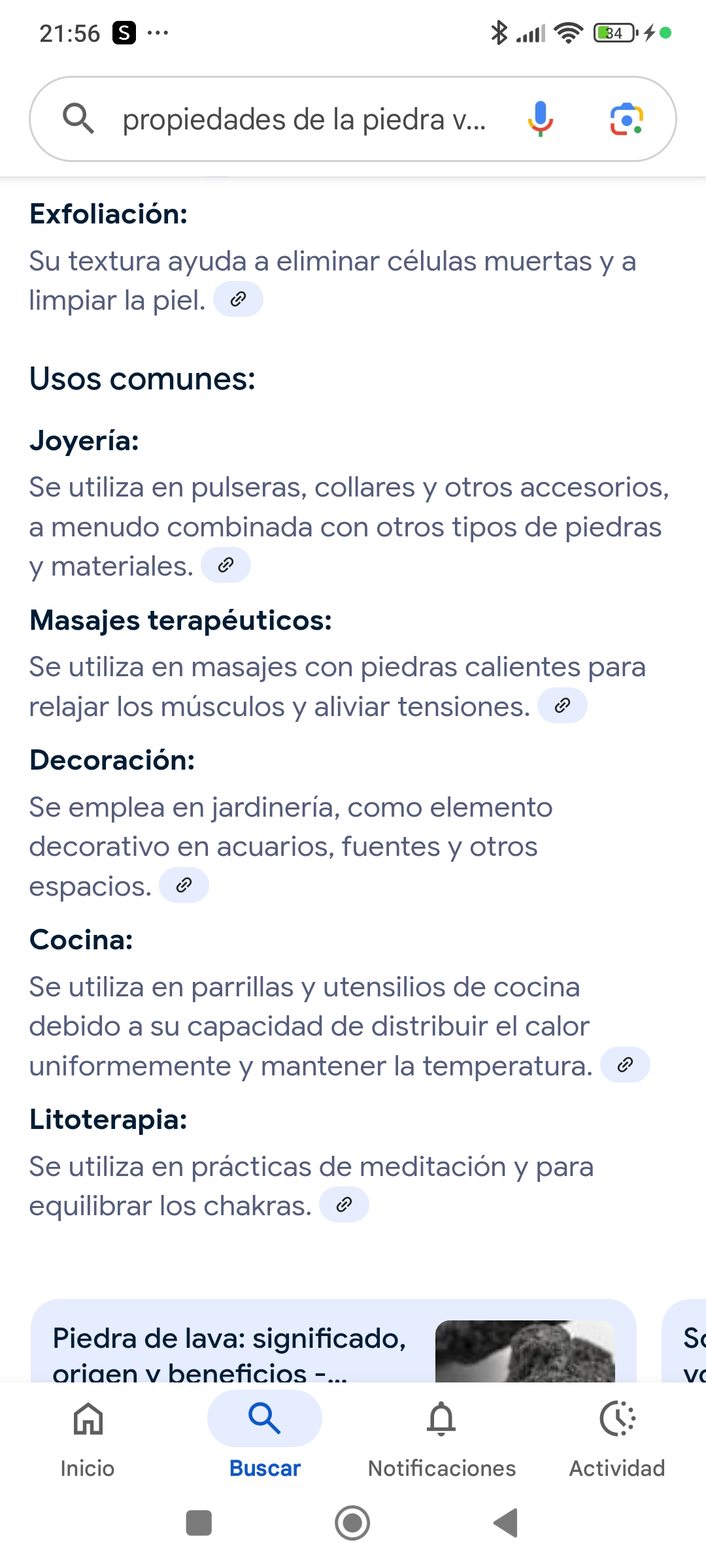The height and width of the screenshot is (1568, 706).
Task: Open source link for Cocina section
Action: pos(625,1065)
